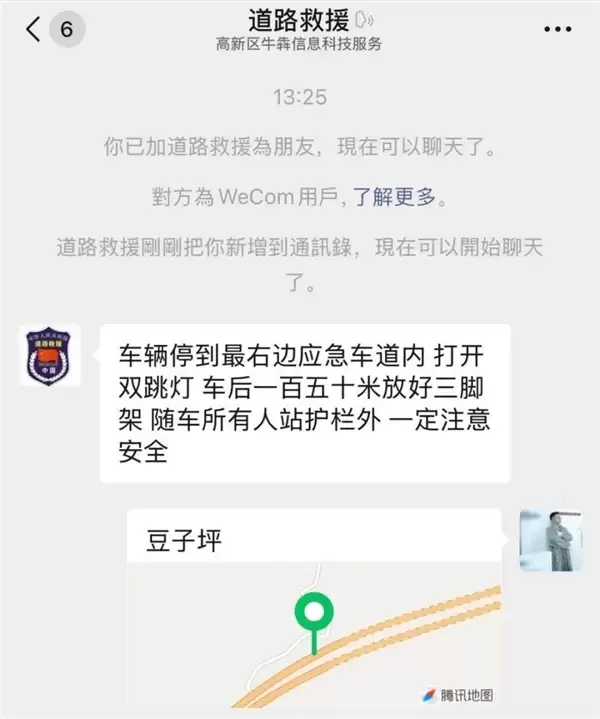Tap the 了解更多 link
600x719 pixels.
click(x=396, y=197)
